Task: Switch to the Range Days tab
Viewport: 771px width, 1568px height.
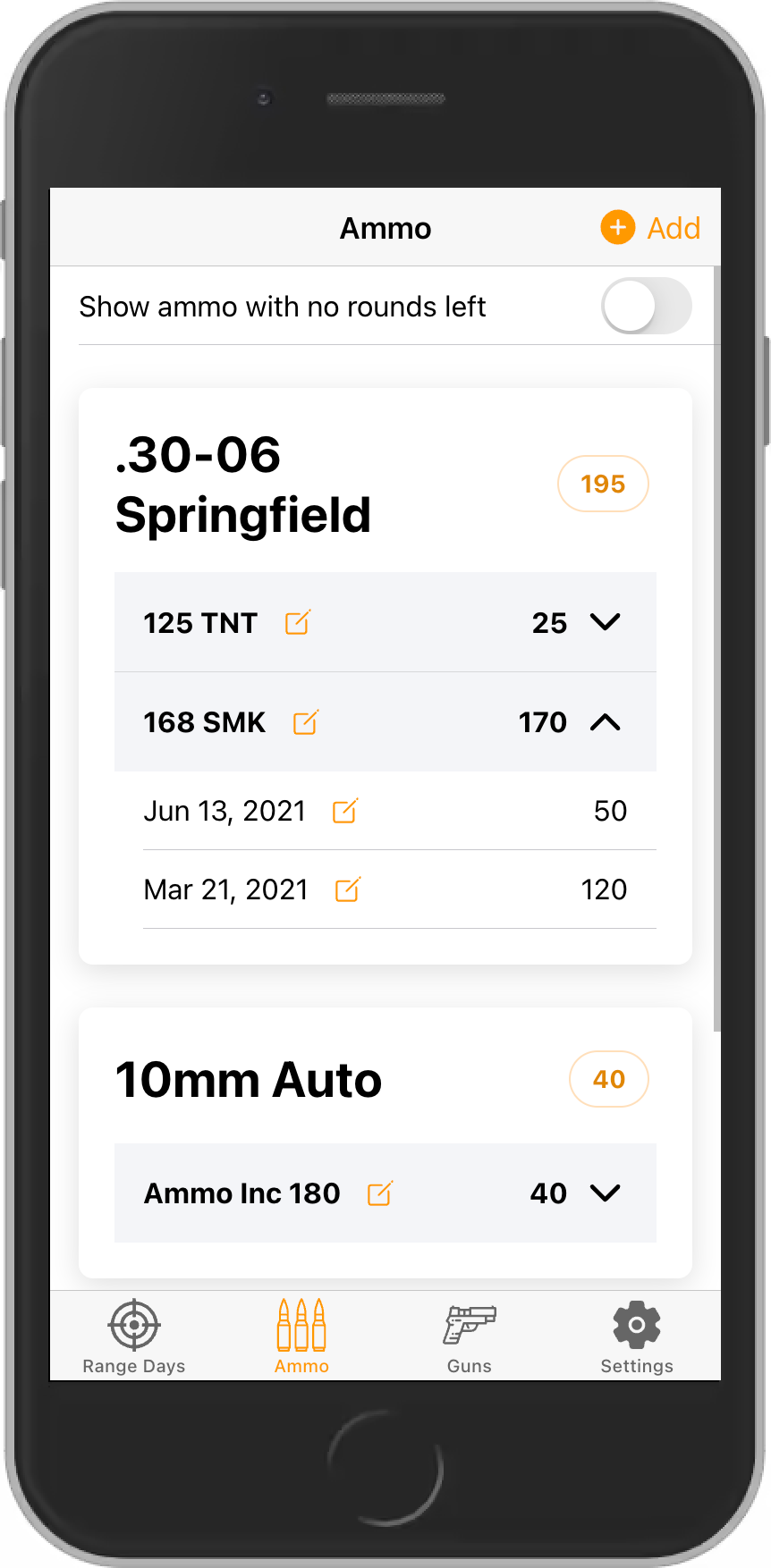Action: coord(134,1336)
